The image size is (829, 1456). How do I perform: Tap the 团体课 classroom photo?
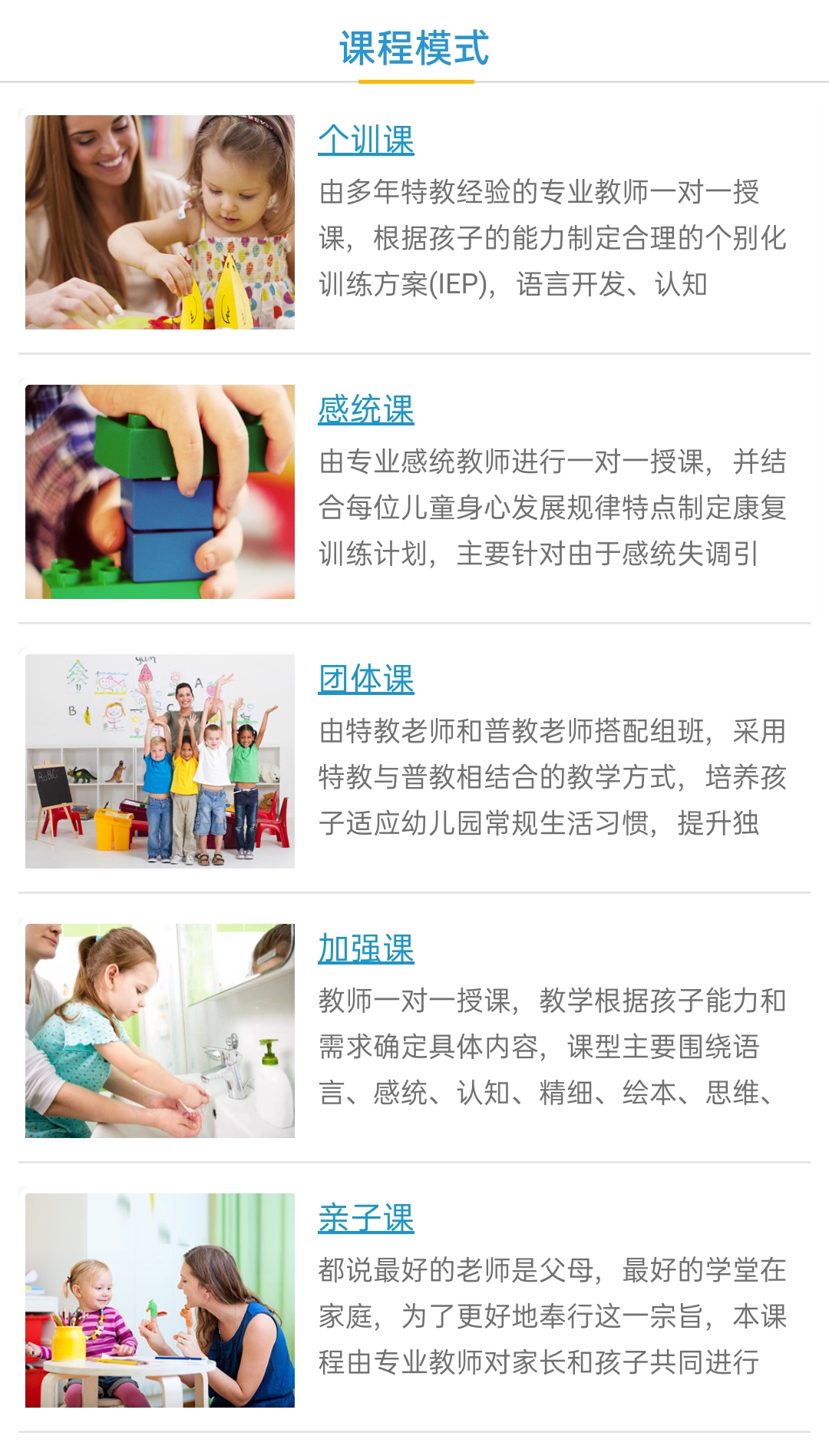click(160, 761)
